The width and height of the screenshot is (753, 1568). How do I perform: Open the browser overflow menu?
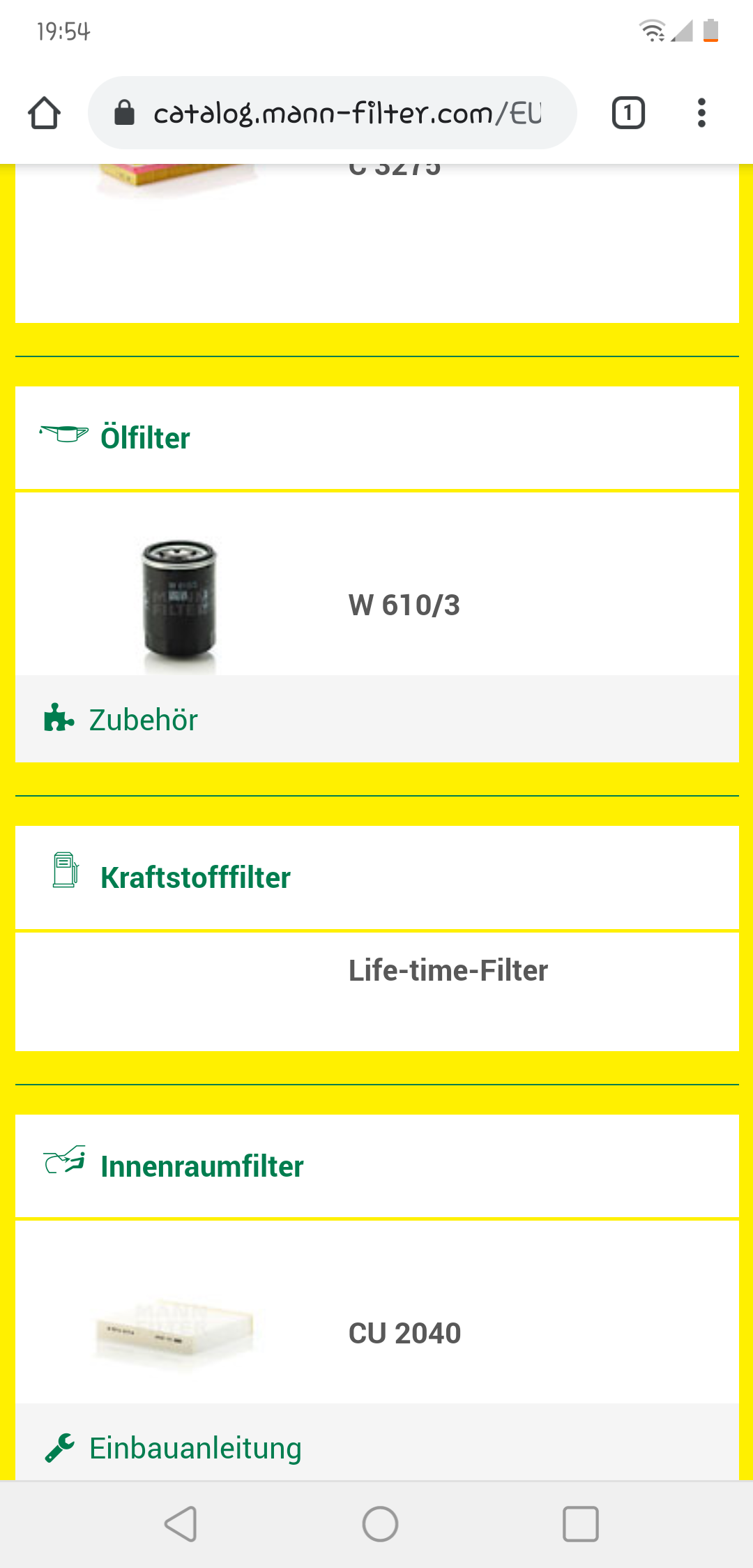coord(701,113)
